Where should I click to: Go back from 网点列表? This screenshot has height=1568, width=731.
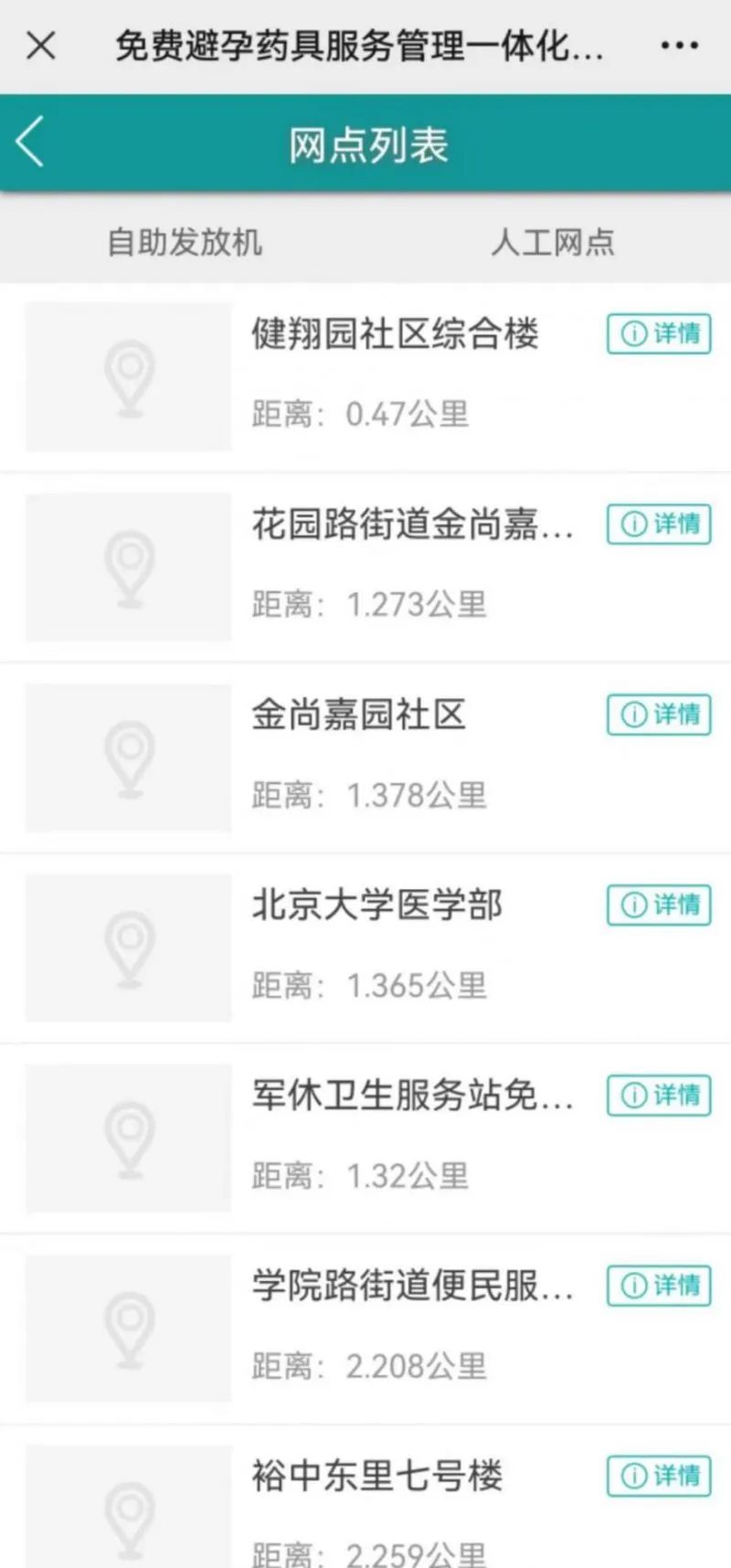pyautogui.click(x=30, y=143)
